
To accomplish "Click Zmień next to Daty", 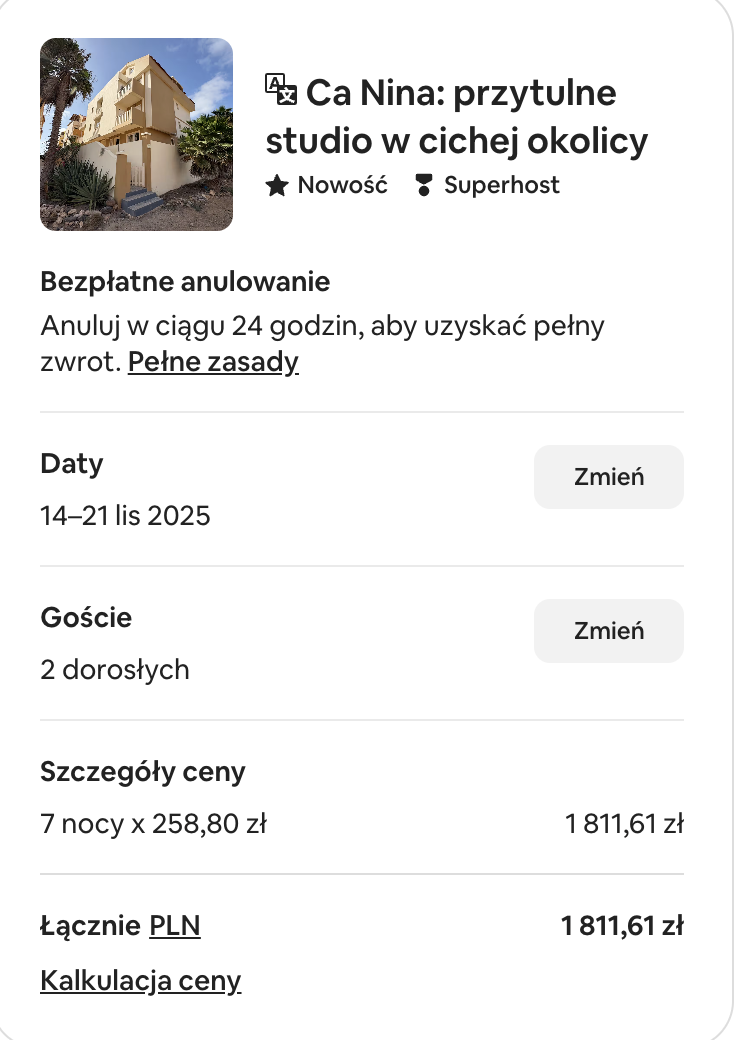I will (x=608, y=477).
